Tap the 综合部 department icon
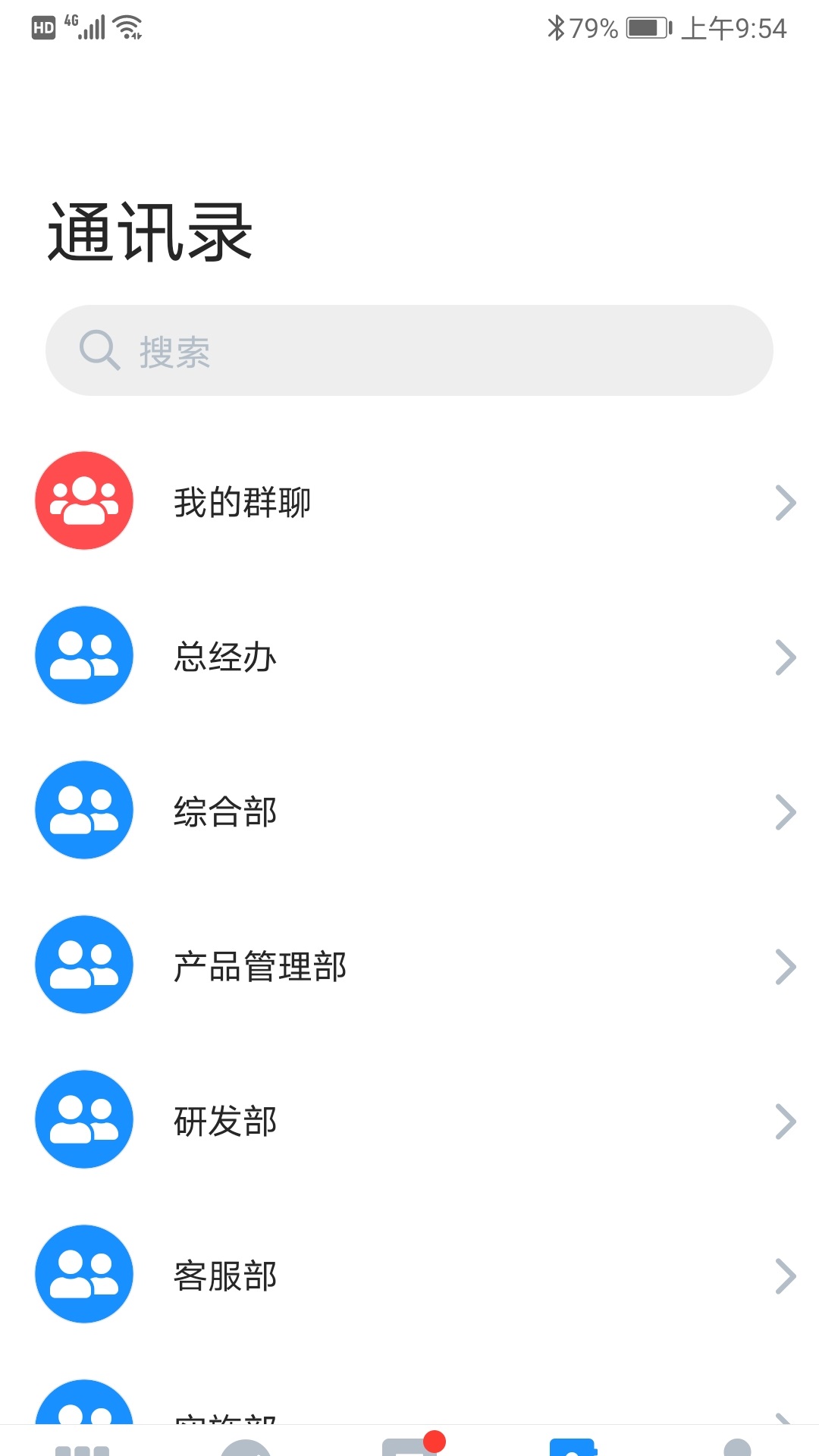Viewport: 819px width, 1456px height. 83,811
